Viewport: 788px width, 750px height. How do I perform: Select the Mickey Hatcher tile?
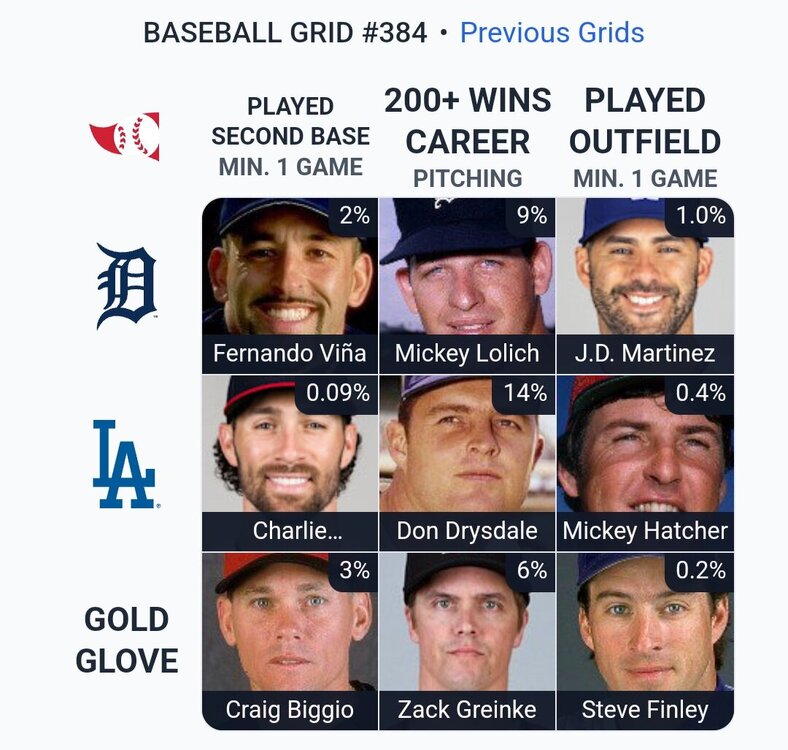645,463
